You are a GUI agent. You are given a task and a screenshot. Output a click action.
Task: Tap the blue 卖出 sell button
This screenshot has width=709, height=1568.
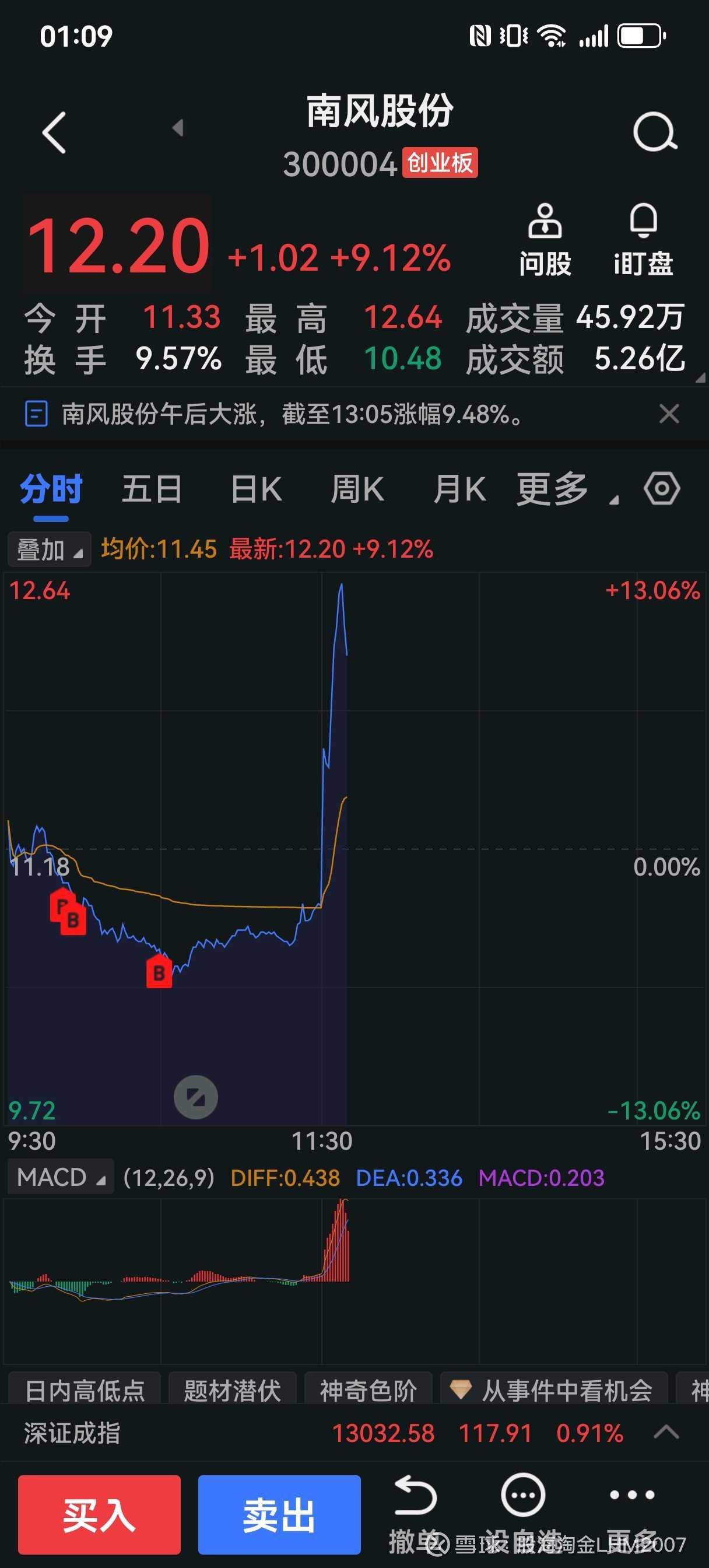(279, 1514)
